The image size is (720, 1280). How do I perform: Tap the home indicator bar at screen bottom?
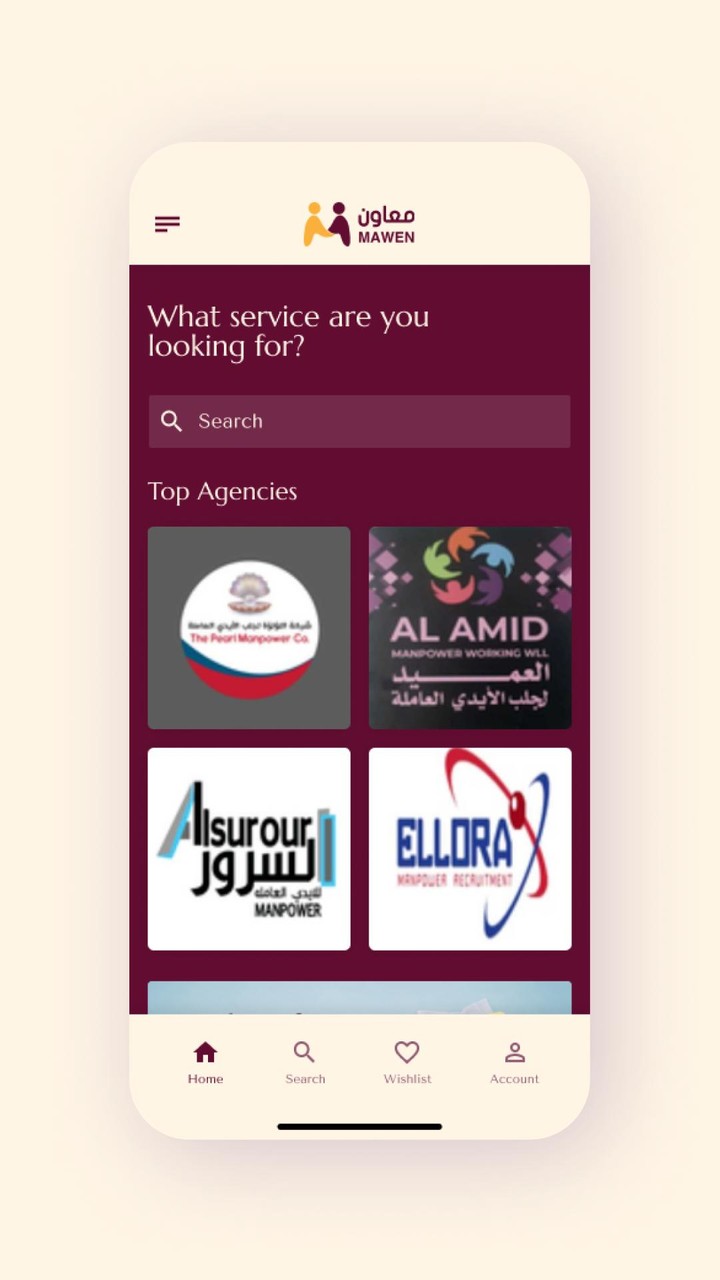pyautogui.click(x=359, y=1126)
